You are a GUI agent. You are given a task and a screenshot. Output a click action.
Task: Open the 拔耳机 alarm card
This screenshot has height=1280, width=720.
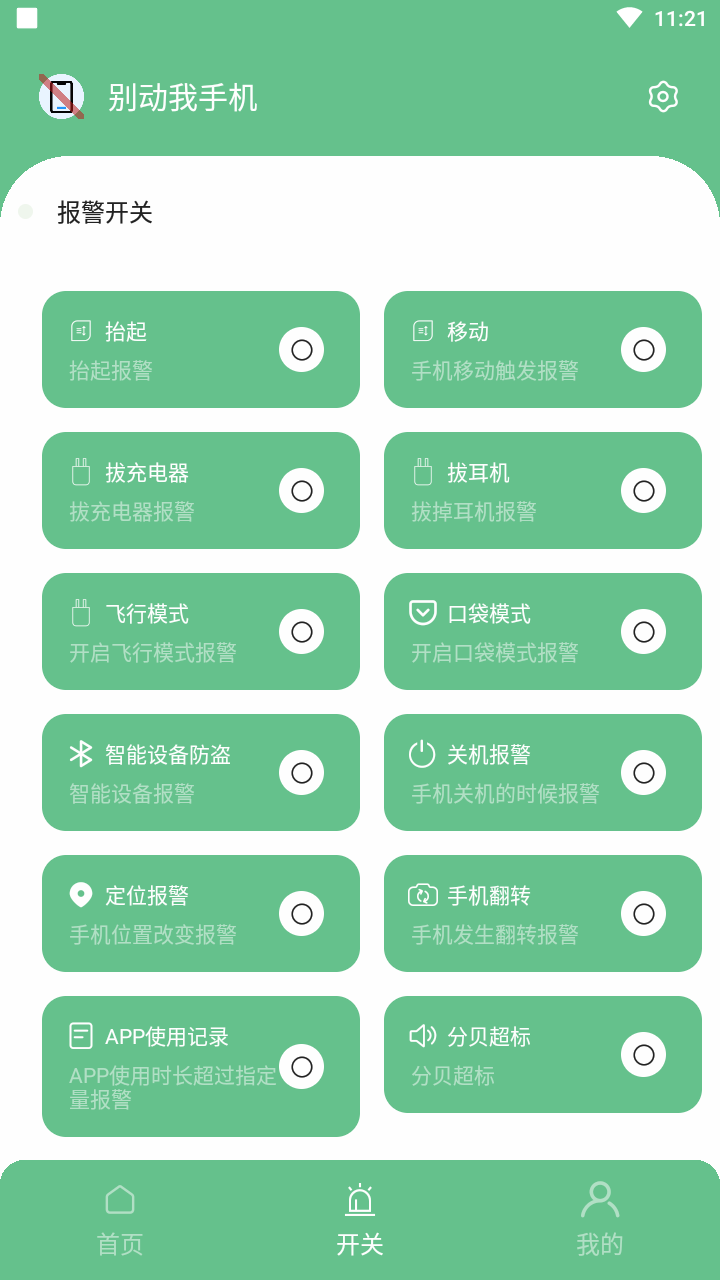(542, 491)
